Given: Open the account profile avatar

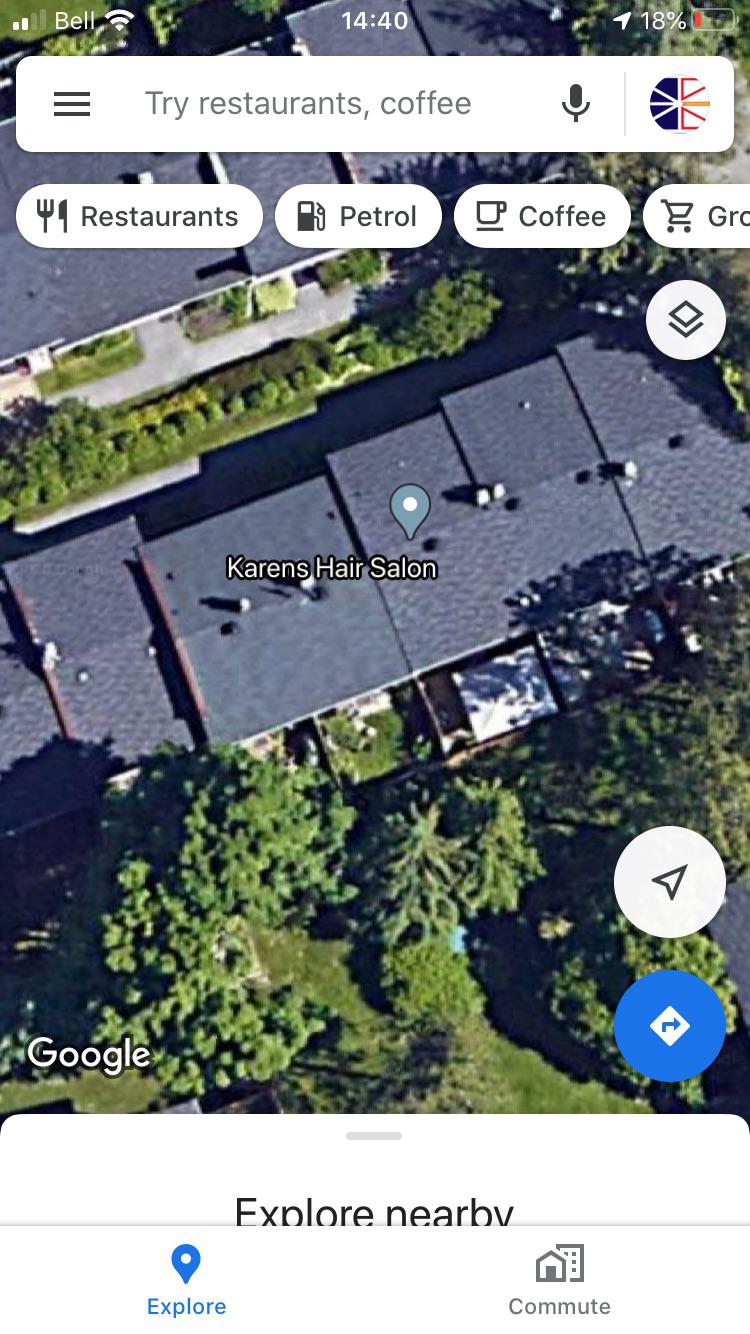Looking at the screenshot, I should (x=680, y=104).
